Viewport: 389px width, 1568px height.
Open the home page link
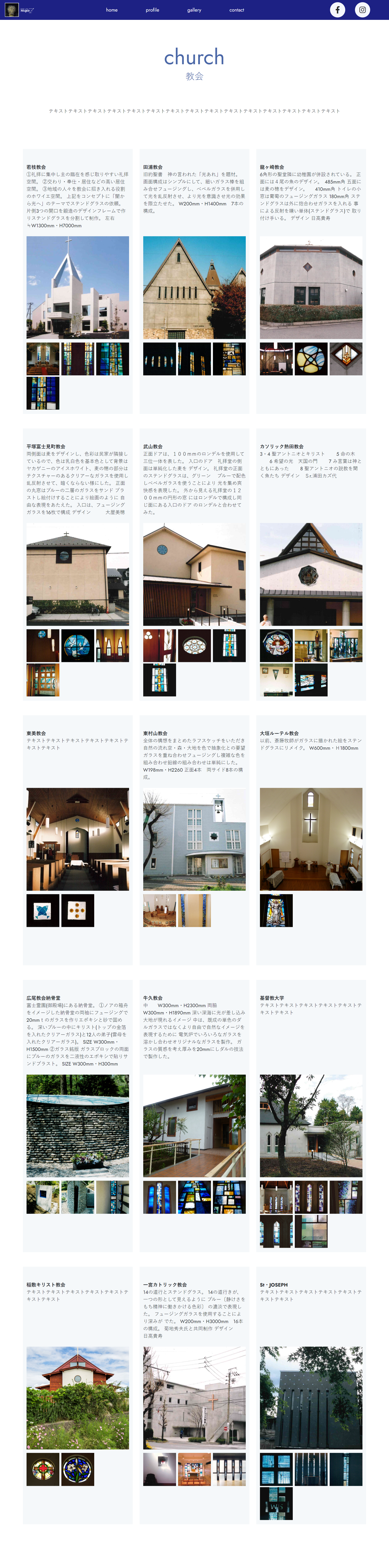coord(111,10)
